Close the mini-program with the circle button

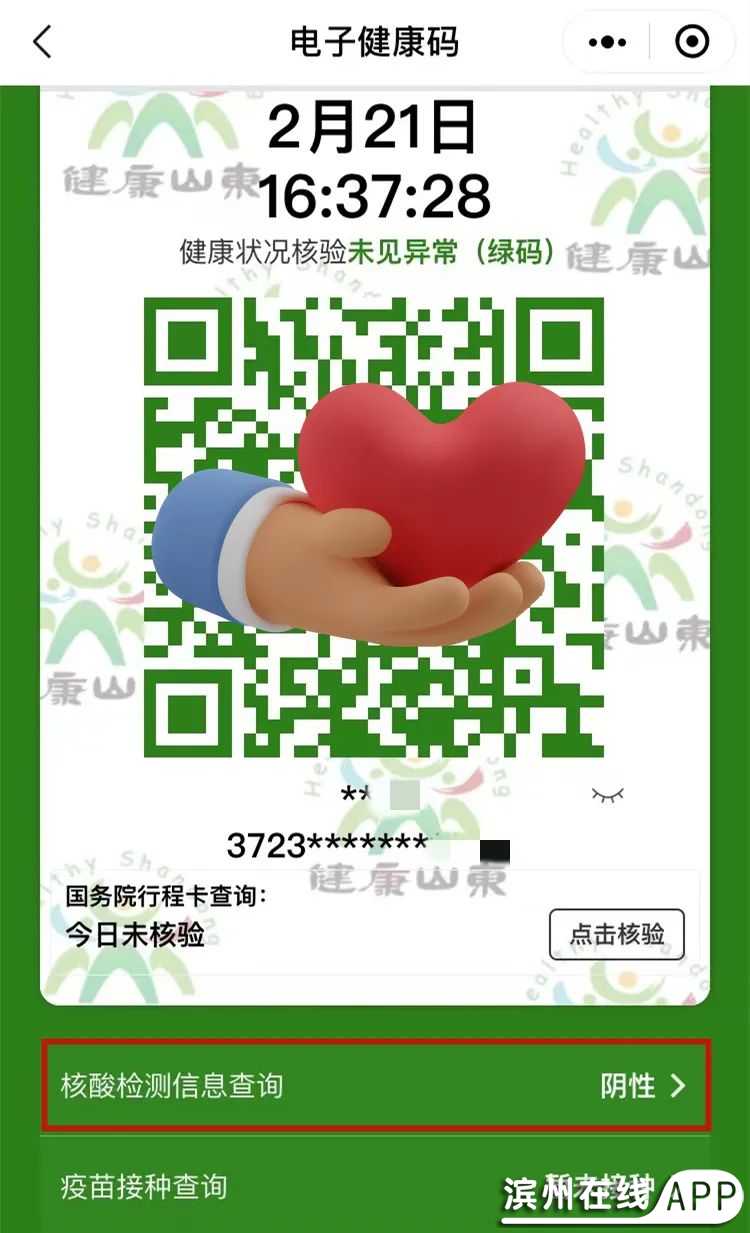point(692,42)
